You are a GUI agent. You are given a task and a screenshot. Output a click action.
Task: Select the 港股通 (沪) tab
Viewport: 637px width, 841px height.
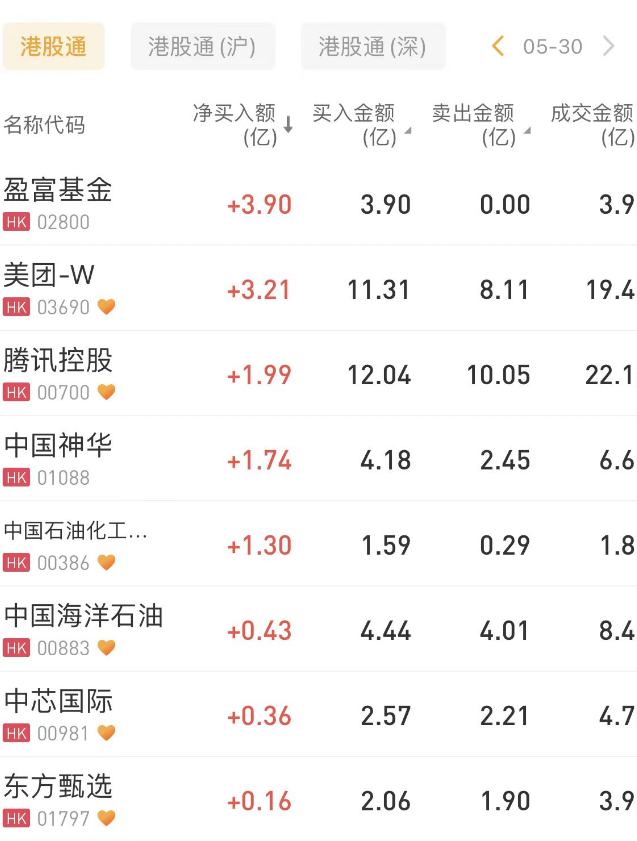coord(202,47)
